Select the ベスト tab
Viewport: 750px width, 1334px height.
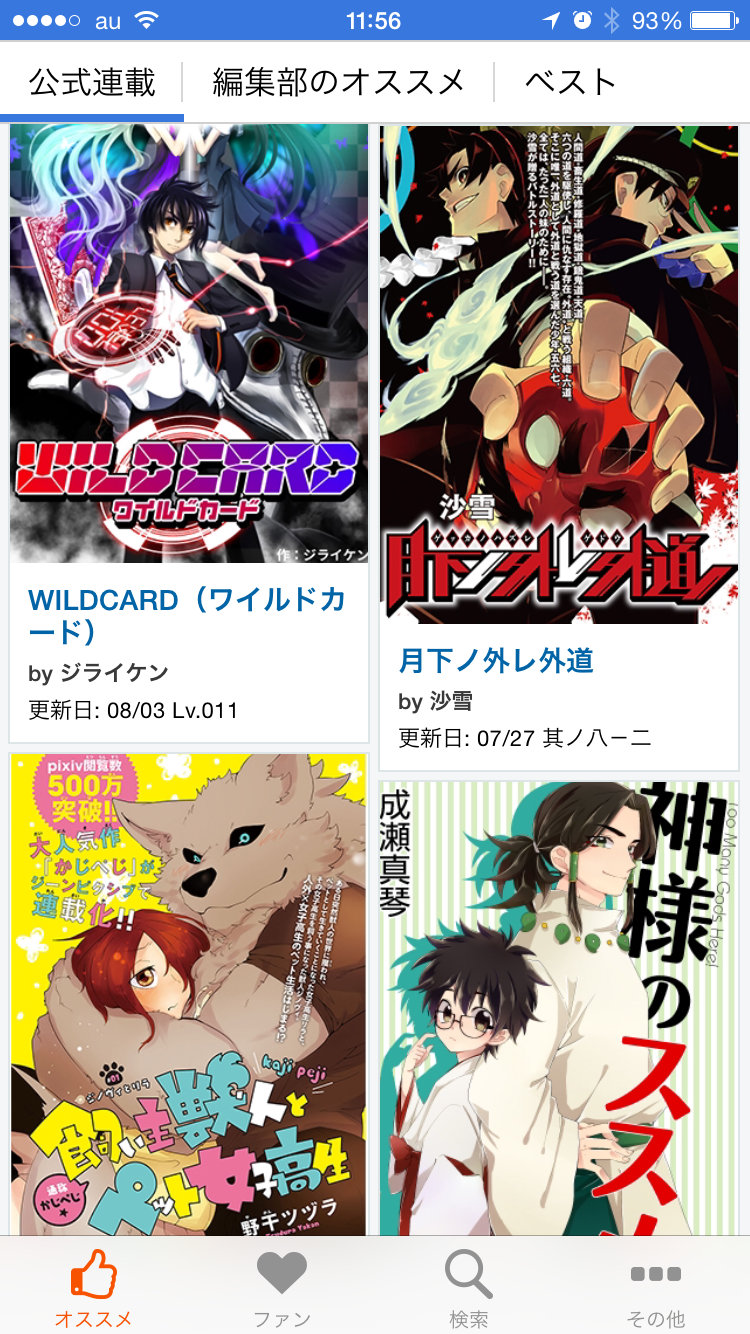[x=570, y=82]
